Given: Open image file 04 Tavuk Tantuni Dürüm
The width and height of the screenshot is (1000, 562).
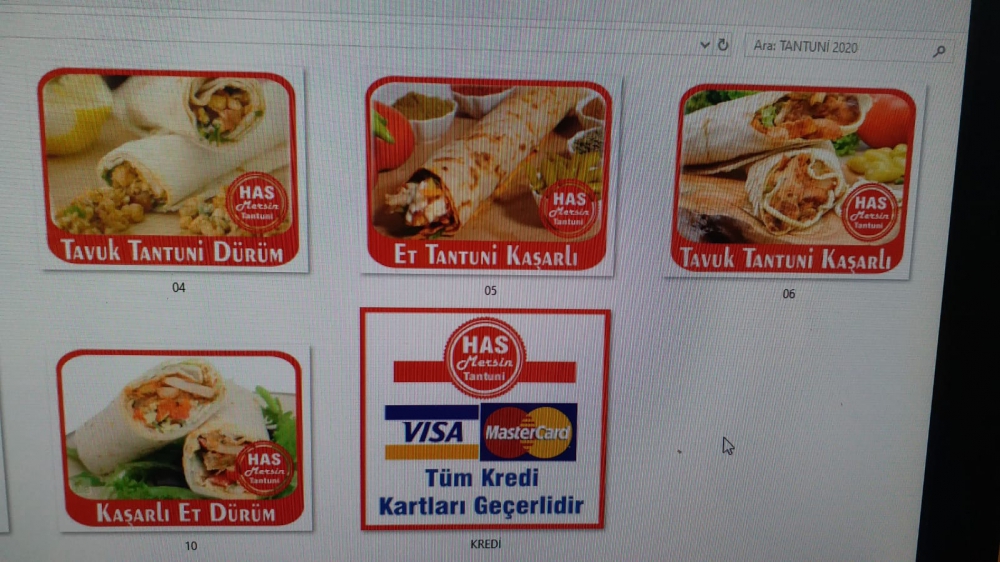Looking at the screenshot, I should click(x=172, y=168).
